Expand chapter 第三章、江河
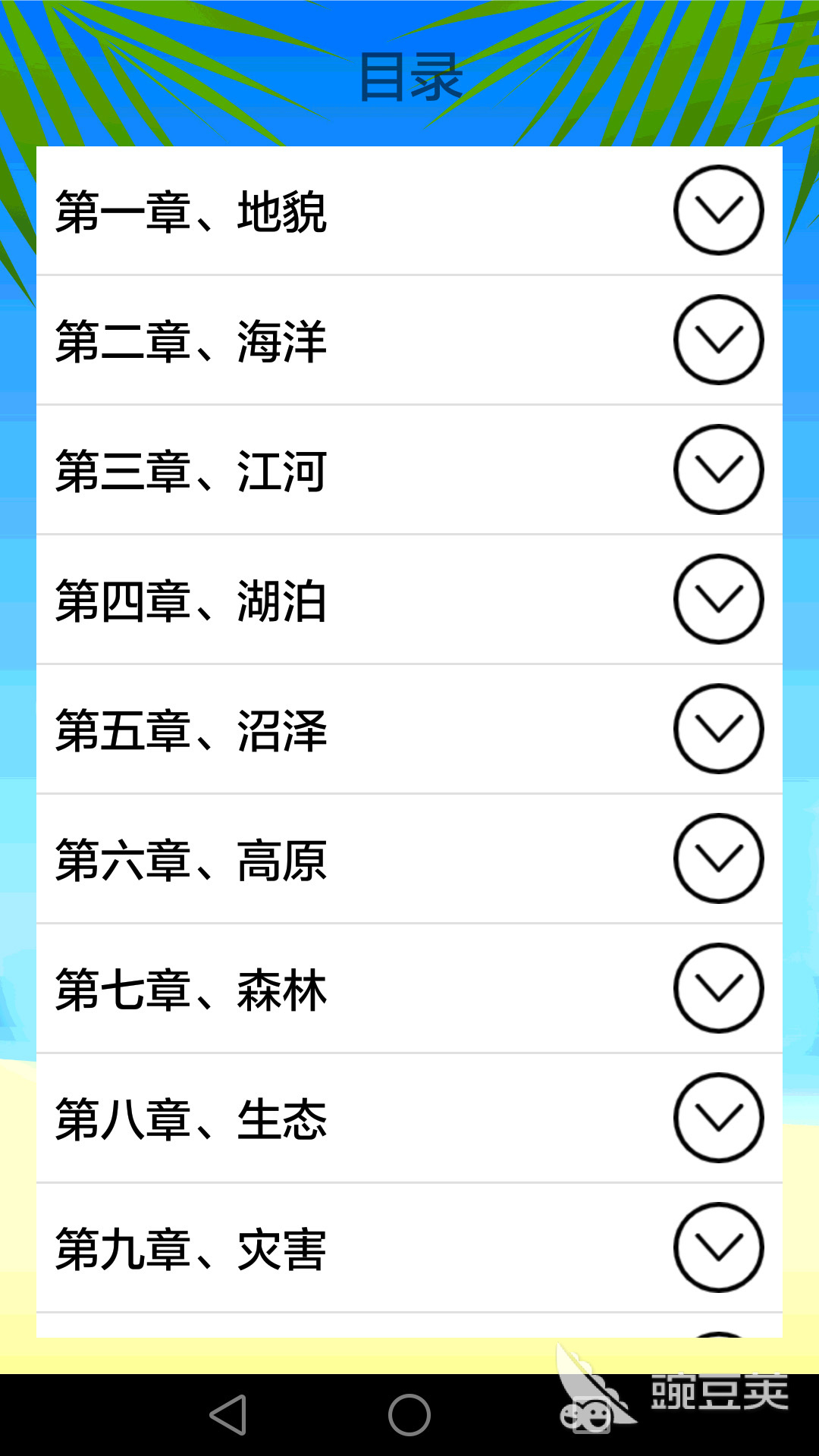This screenshot has height=1456, width=819. coord(718,469)
